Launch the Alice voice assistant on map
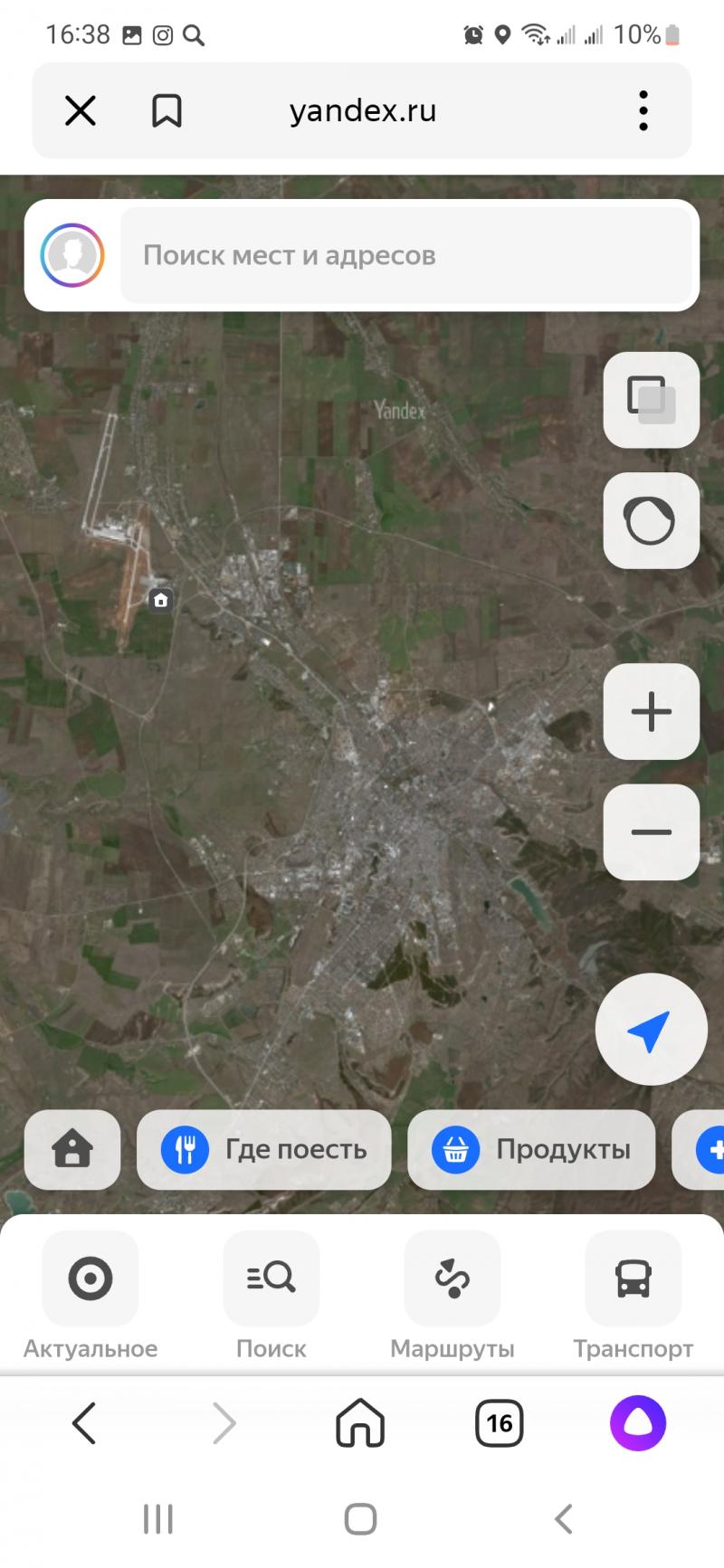 [651, 520]
